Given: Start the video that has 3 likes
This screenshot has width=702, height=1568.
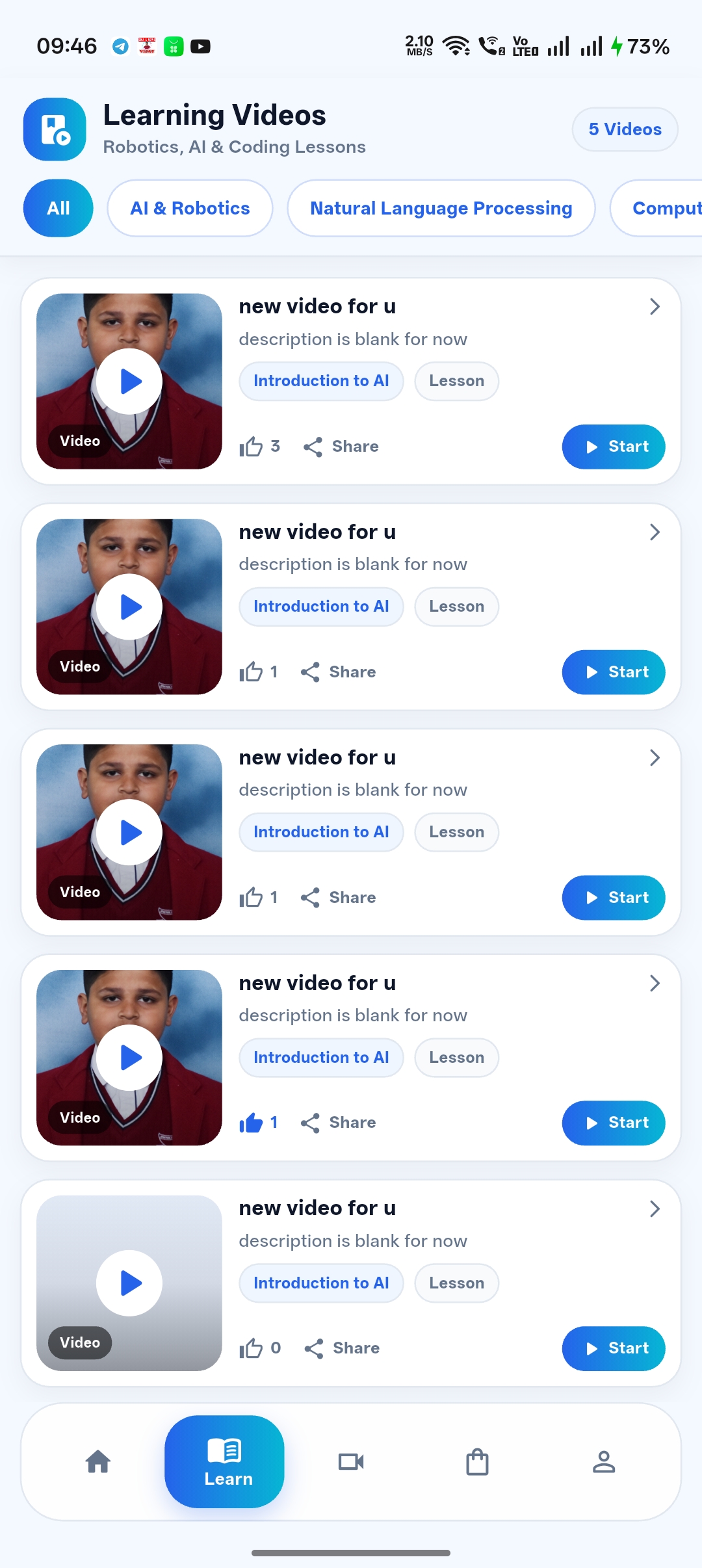Looking at the screenshot, I should point(613,447).
